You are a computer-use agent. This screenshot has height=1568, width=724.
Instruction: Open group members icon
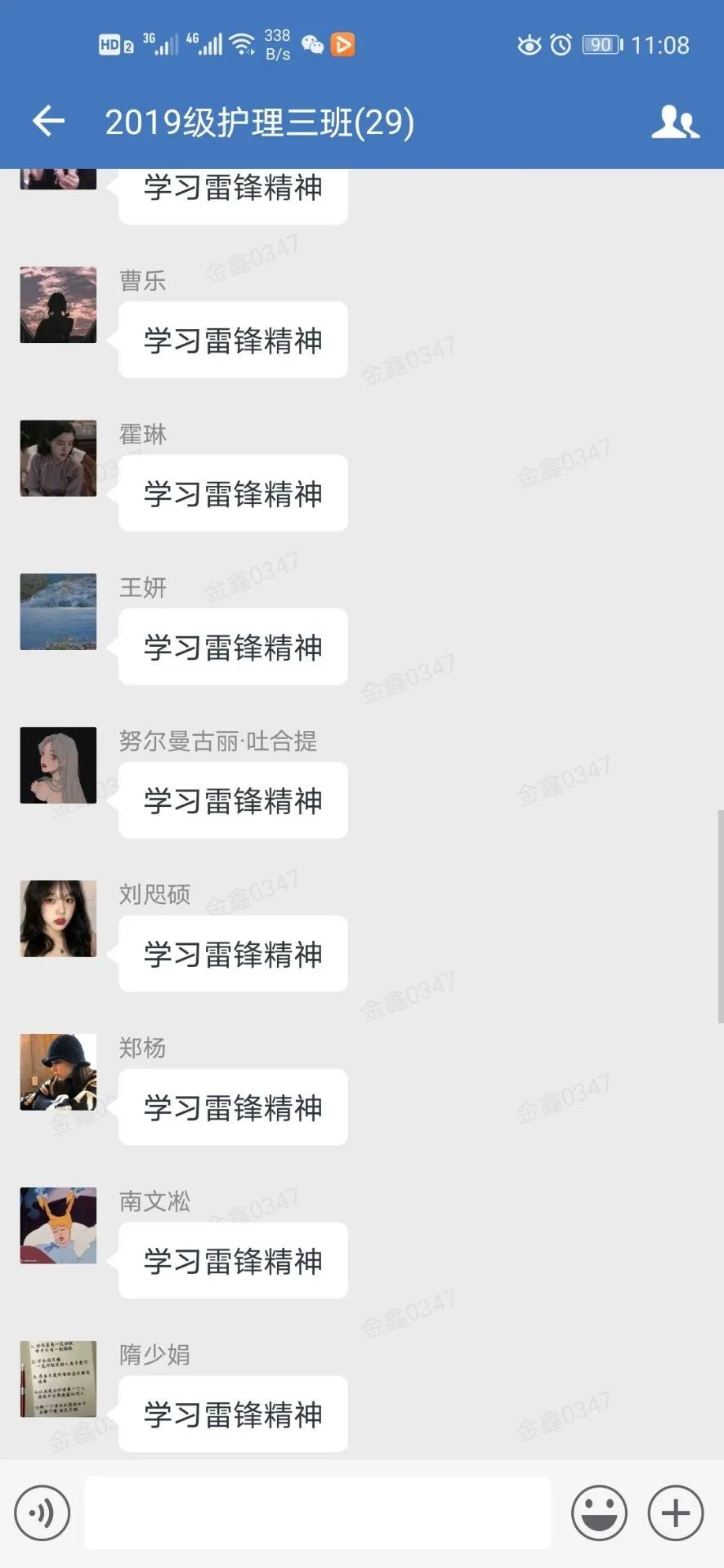click(x=675, y=122)
